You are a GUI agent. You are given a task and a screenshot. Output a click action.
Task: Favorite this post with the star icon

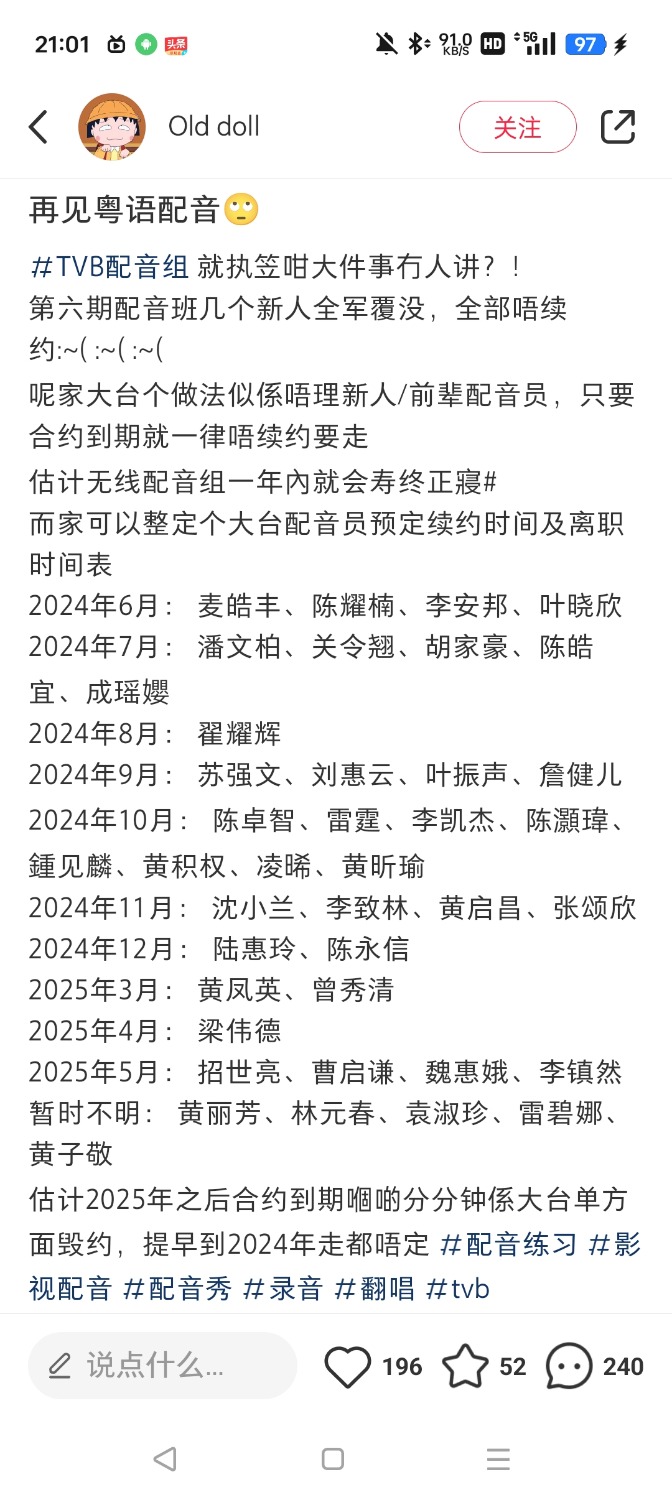click(465, 1366)
